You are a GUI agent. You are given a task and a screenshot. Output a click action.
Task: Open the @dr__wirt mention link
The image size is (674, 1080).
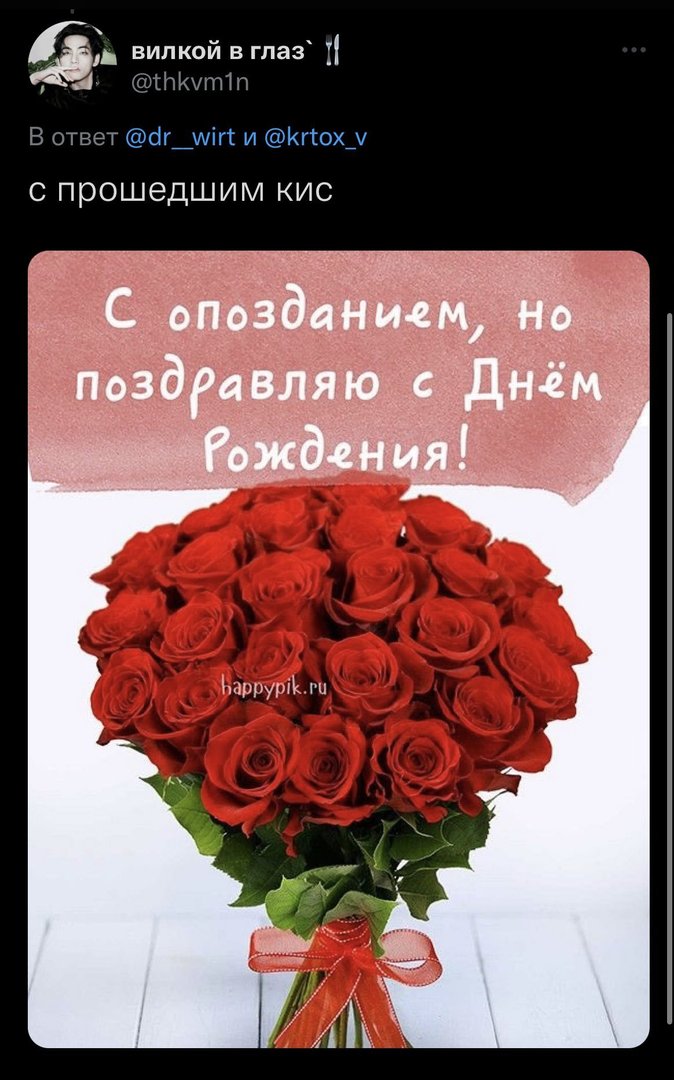[181, 137]
